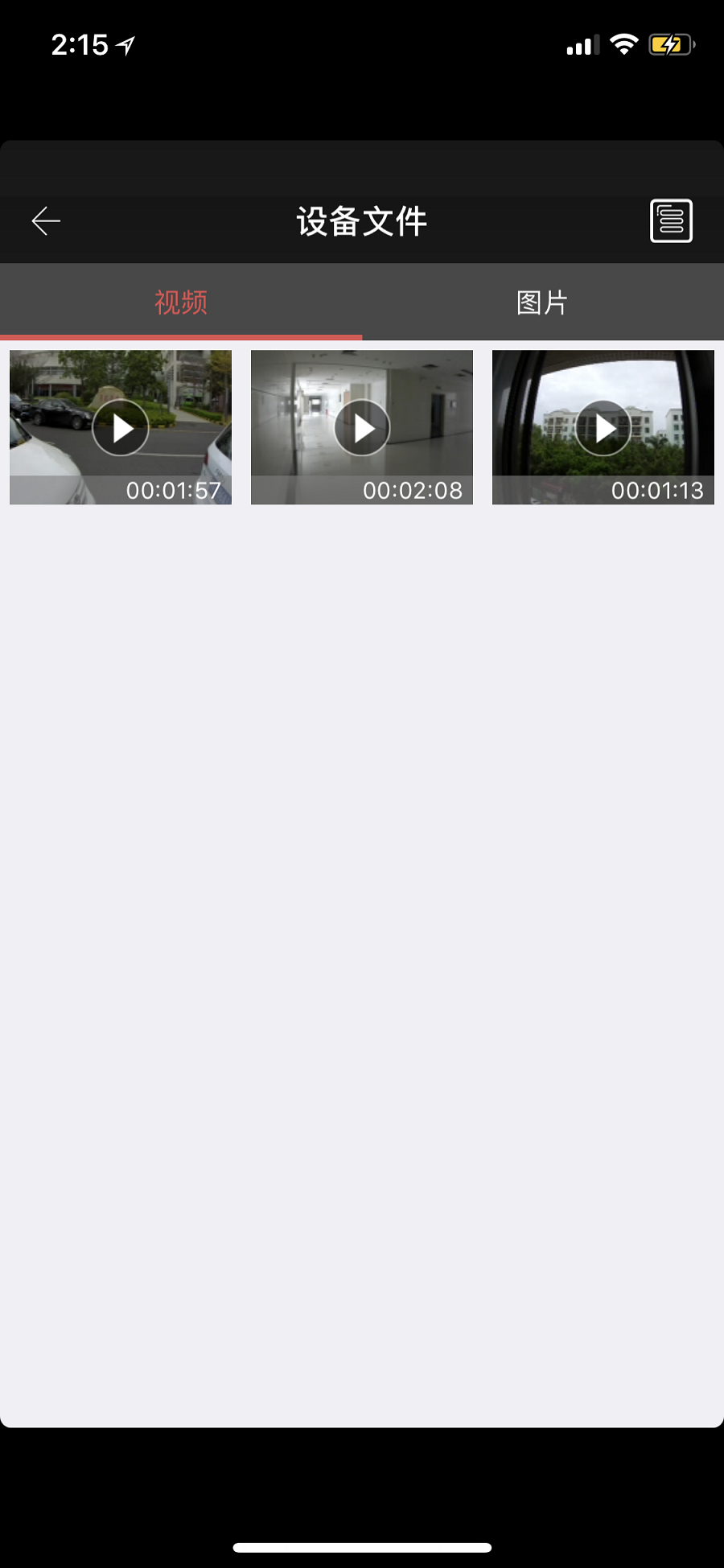Image resolution: width=724 pixels, height=1568 pixels.
Task: Select the 视频 tab
Action: (x=181, y=302)
